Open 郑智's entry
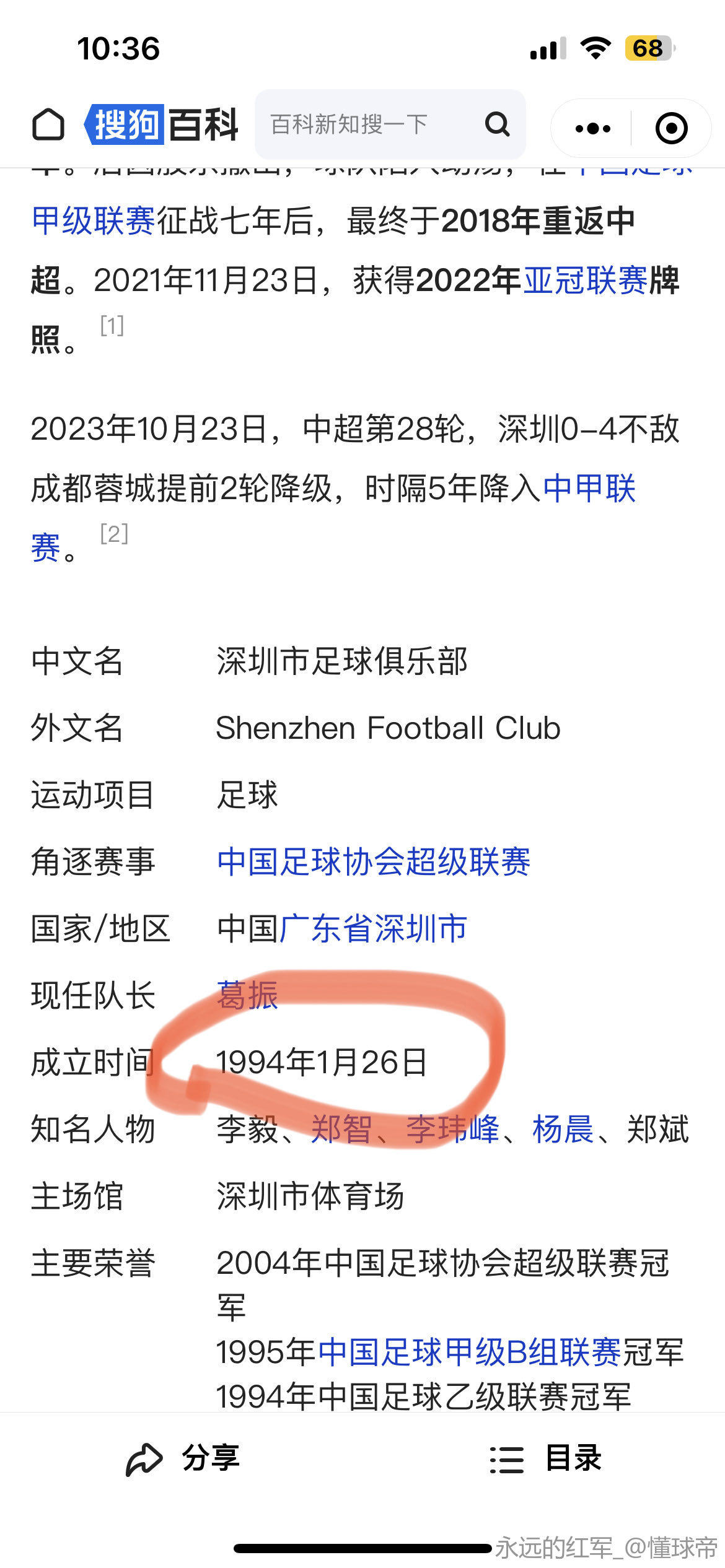Screen dimensions: 725x1568 tap(341, 1129)
